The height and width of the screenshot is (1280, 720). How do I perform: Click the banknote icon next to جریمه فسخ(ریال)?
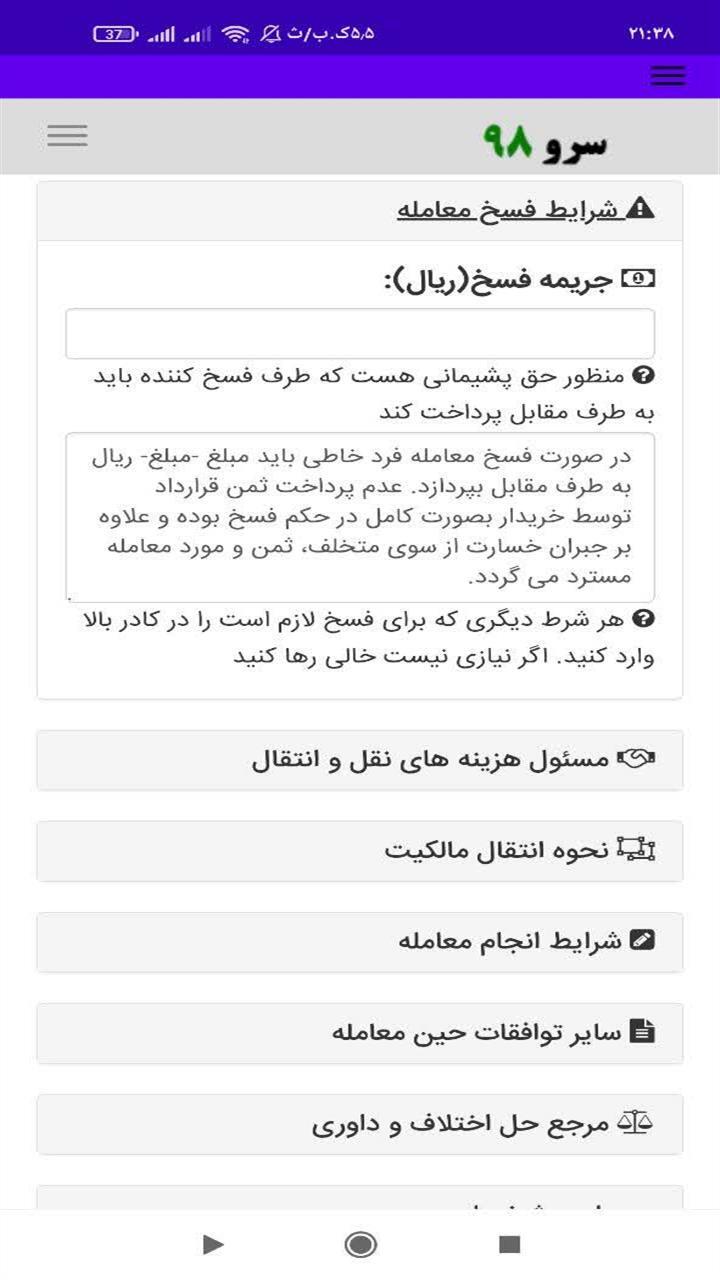637,277
